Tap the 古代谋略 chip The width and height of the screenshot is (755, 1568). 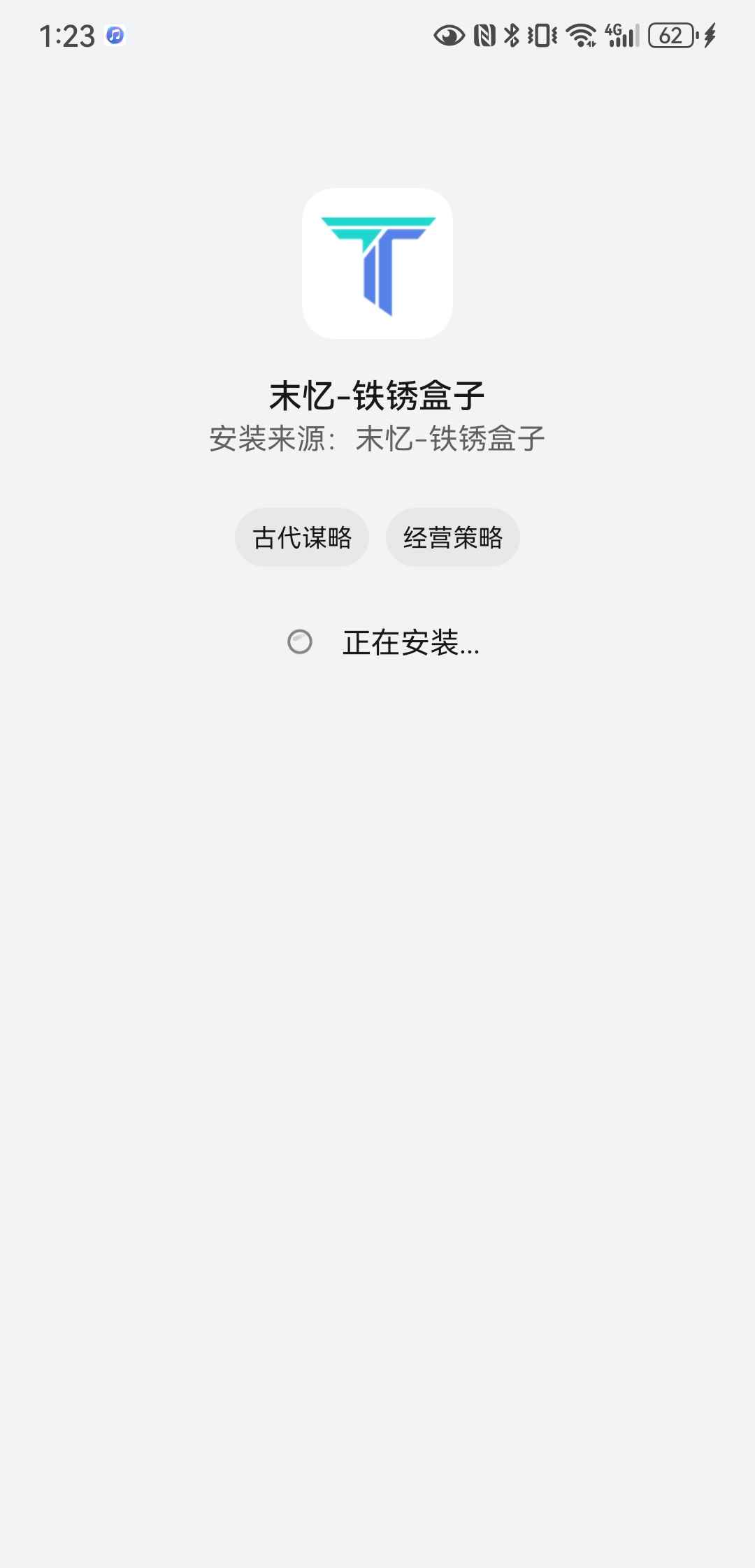(302, 537)
